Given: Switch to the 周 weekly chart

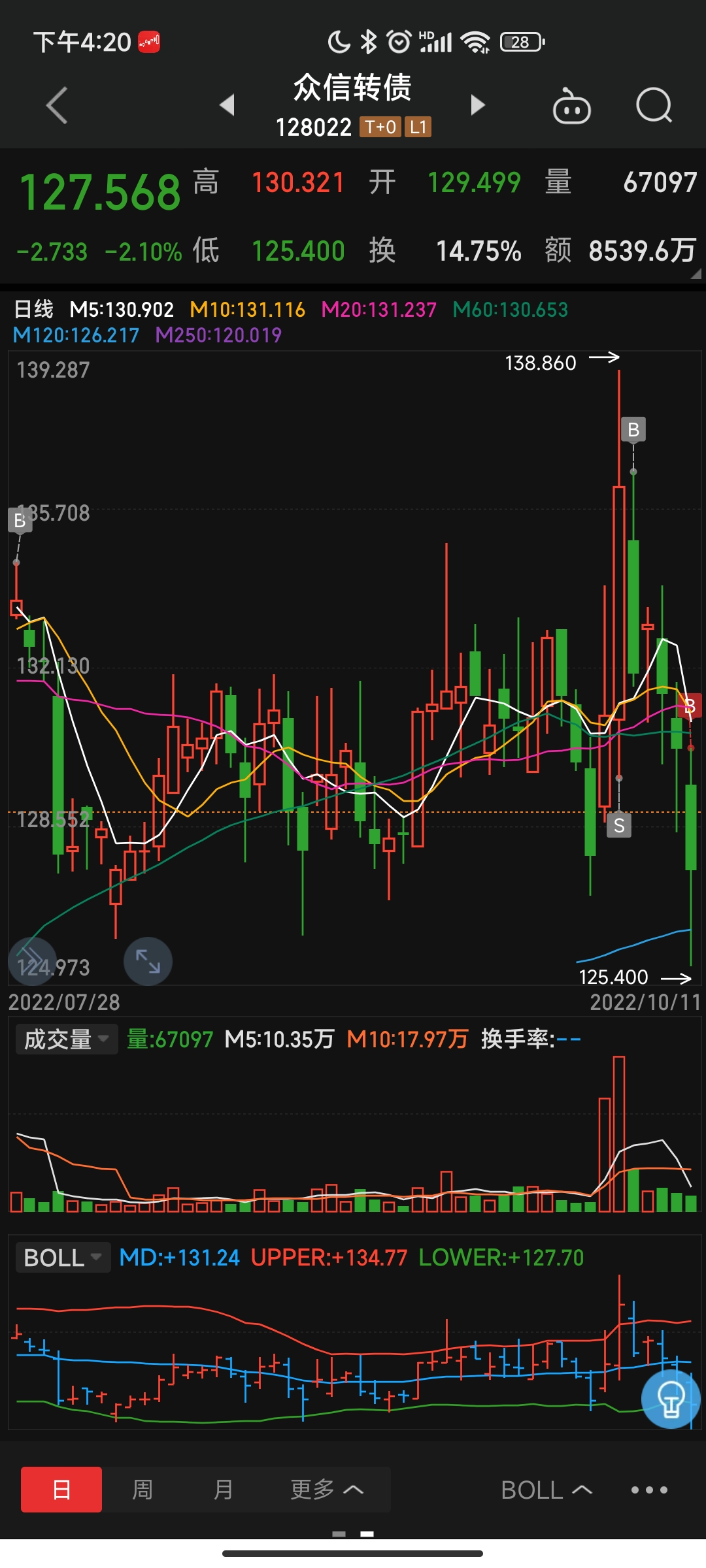Looking at the screenshot, I should pos(143,1490).
